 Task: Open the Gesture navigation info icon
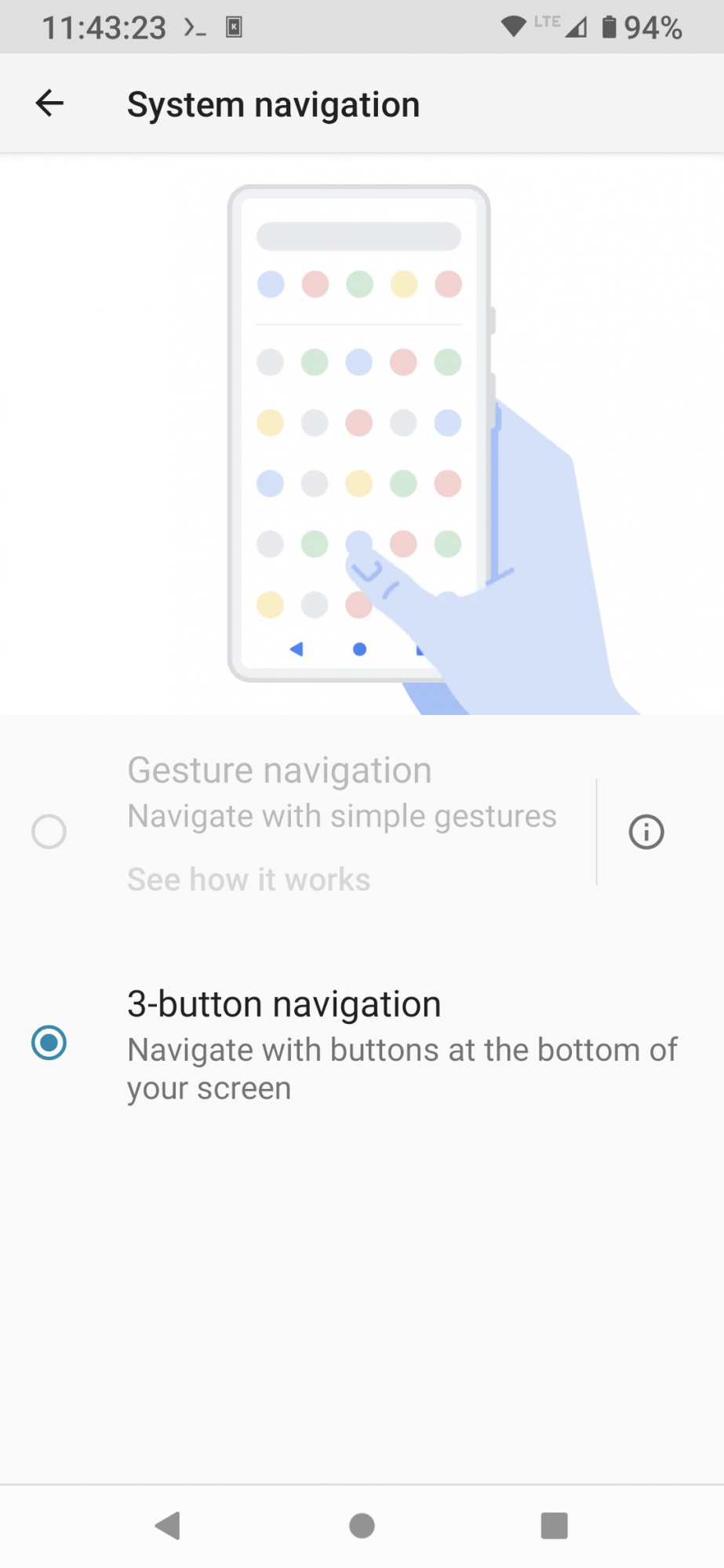(x=646, y=832)
